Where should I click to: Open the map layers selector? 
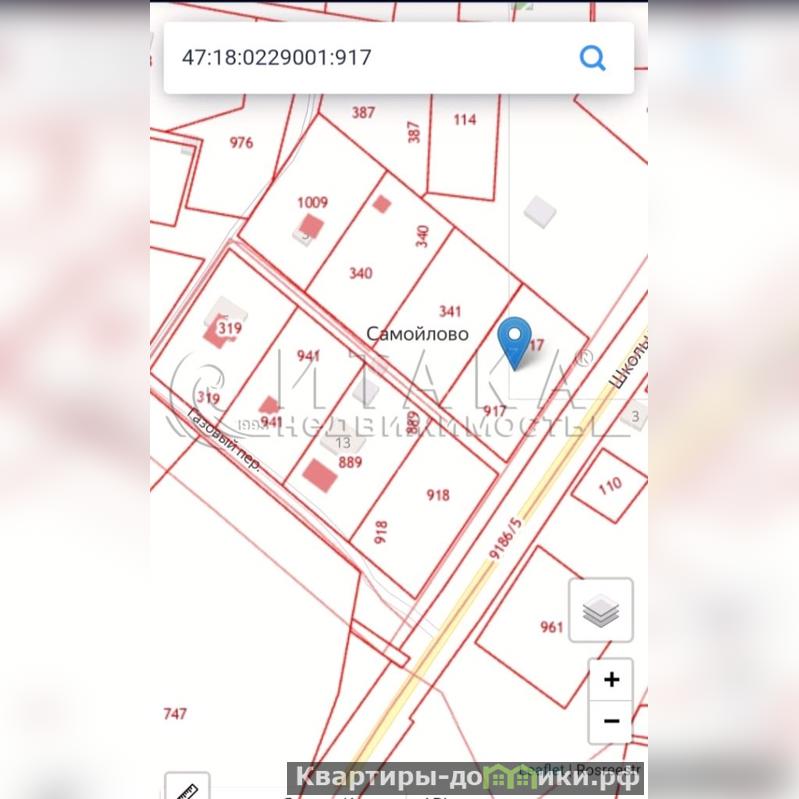click(600, 610)
